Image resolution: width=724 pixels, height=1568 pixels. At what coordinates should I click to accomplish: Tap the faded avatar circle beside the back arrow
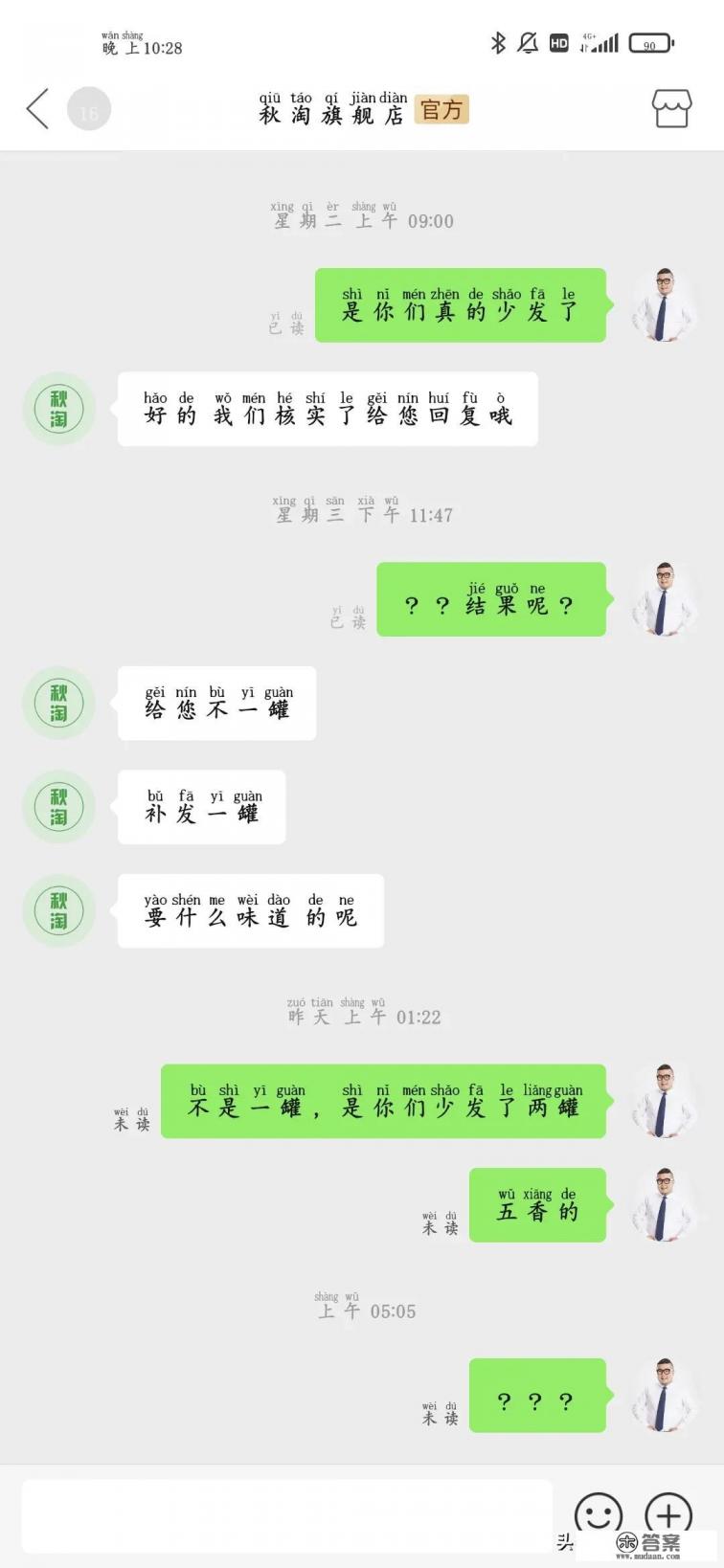click(89, 109)
